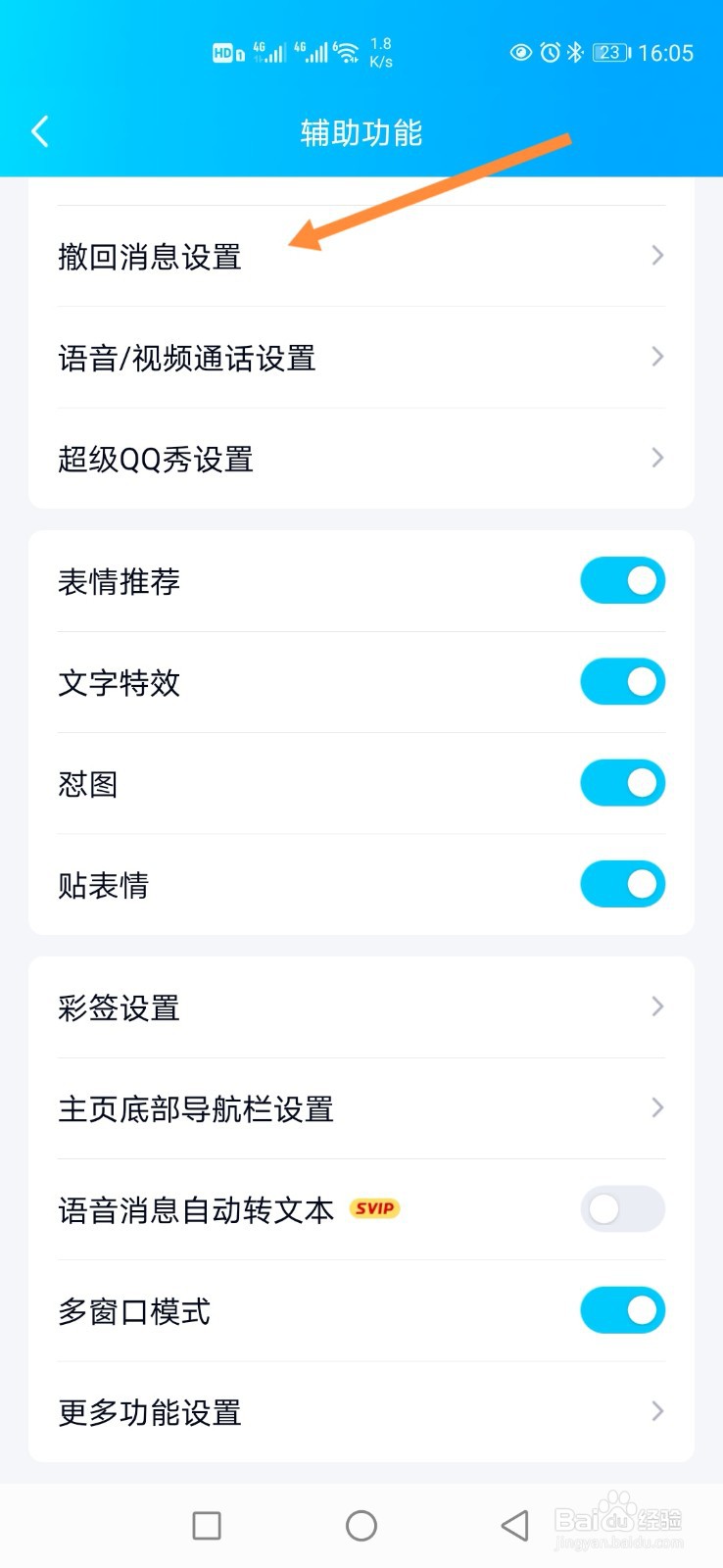This screenshot has height=1568, width=723.
Task: Open 更多功能设置
Action: click(x=361, y=1412)
